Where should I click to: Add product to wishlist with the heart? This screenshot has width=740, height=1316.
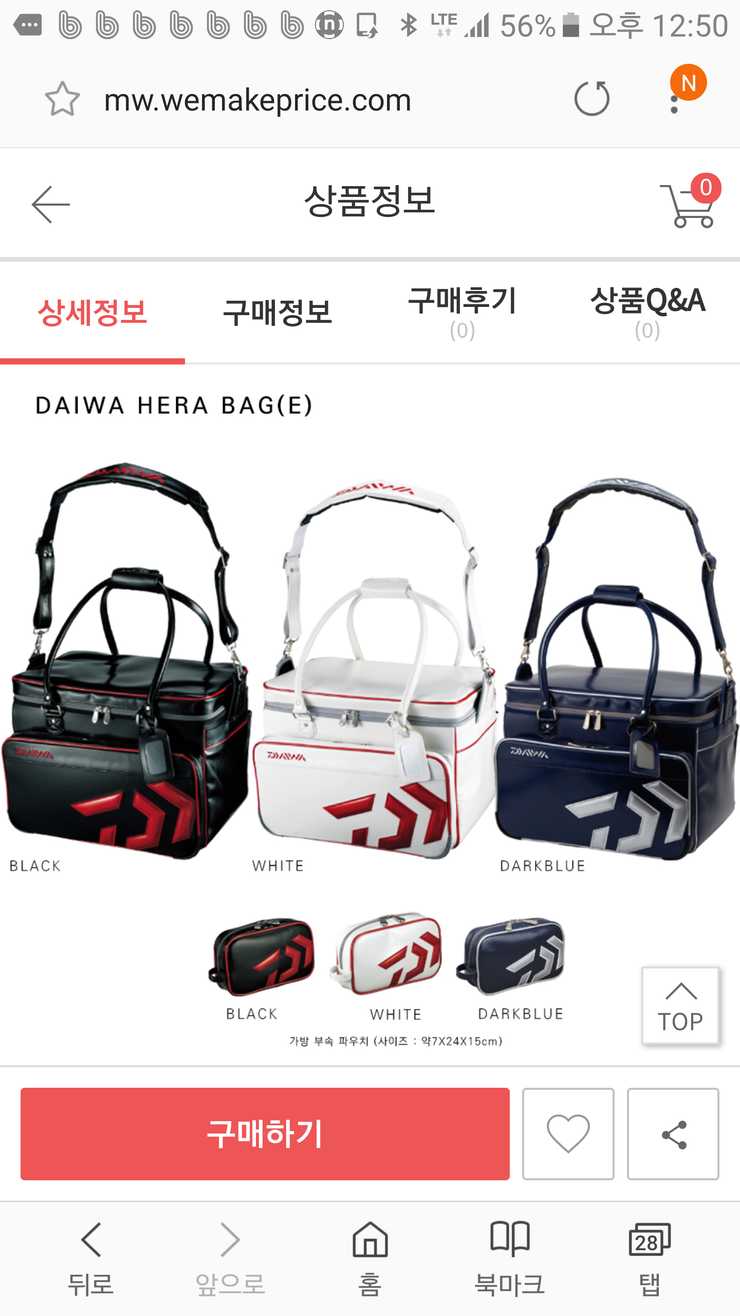(x=568, y=1134)
